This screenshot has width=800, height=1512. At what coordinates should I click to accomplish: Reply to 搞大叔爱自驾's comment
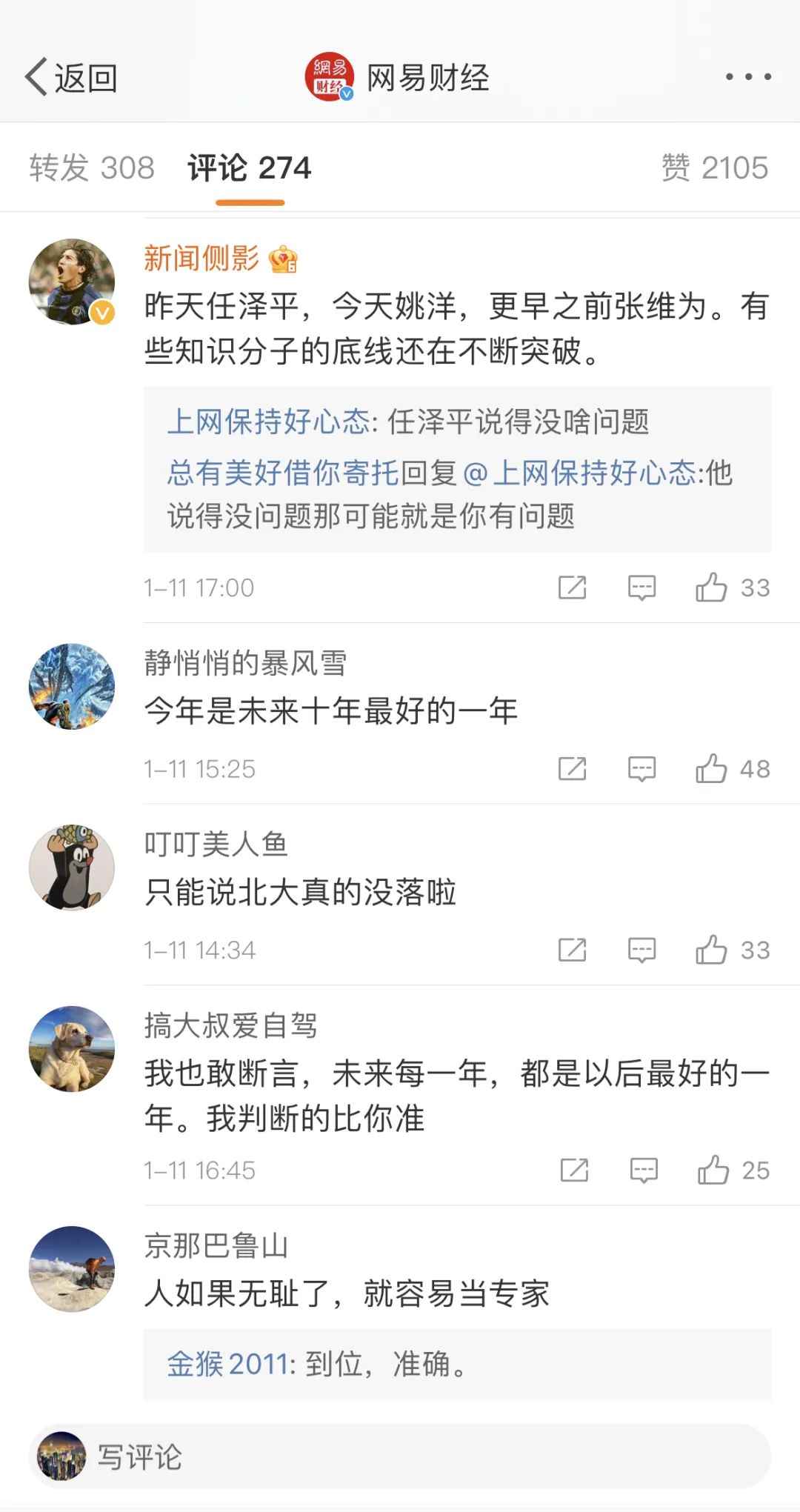(x=644, y=1170)
